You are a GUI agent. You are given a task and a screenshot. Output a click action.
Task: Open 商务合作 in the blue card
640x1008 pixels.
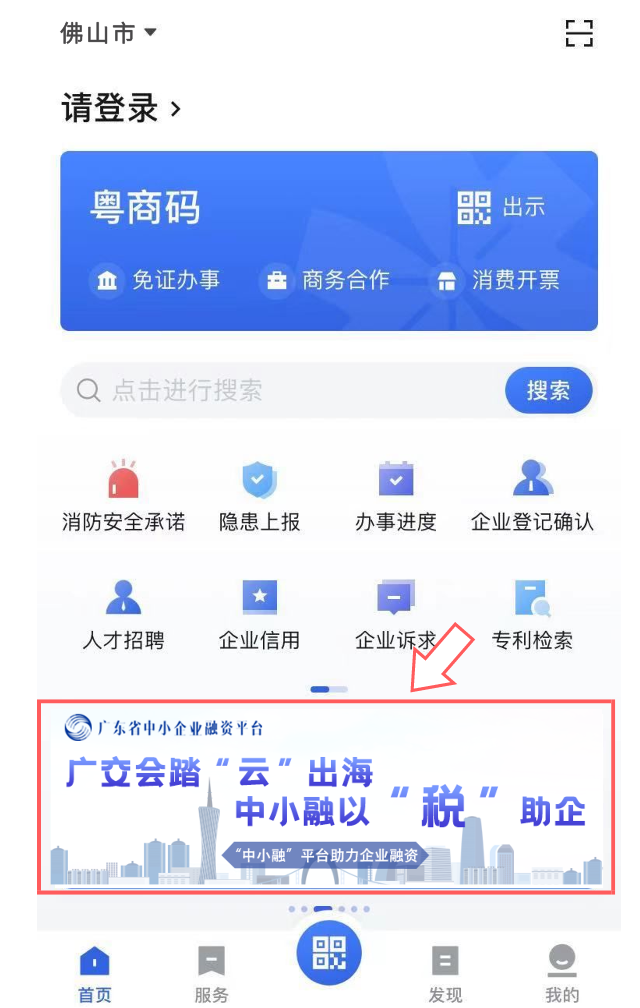[x=326, y=281]
